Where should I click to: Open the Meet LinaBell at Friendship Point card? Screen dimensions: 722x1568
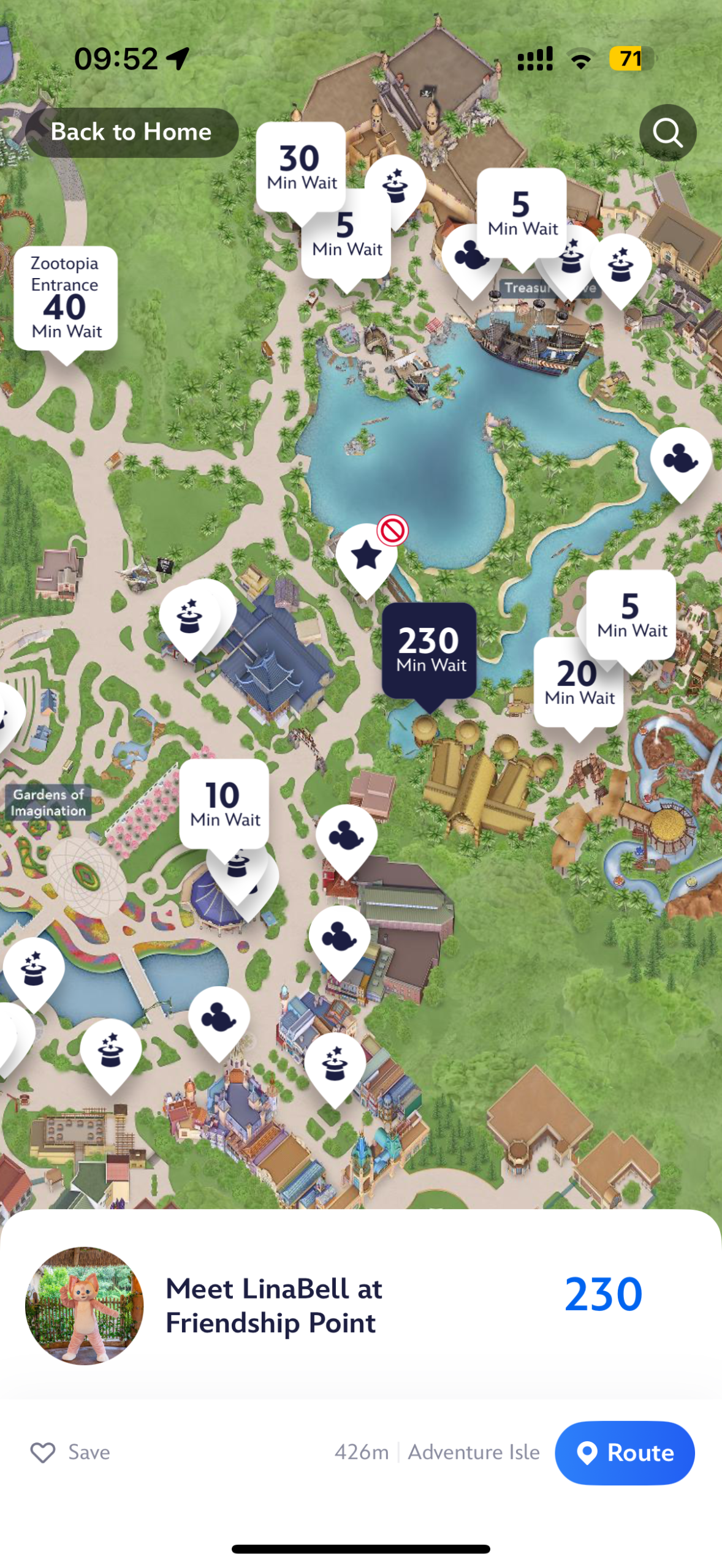pos(273,1305)
